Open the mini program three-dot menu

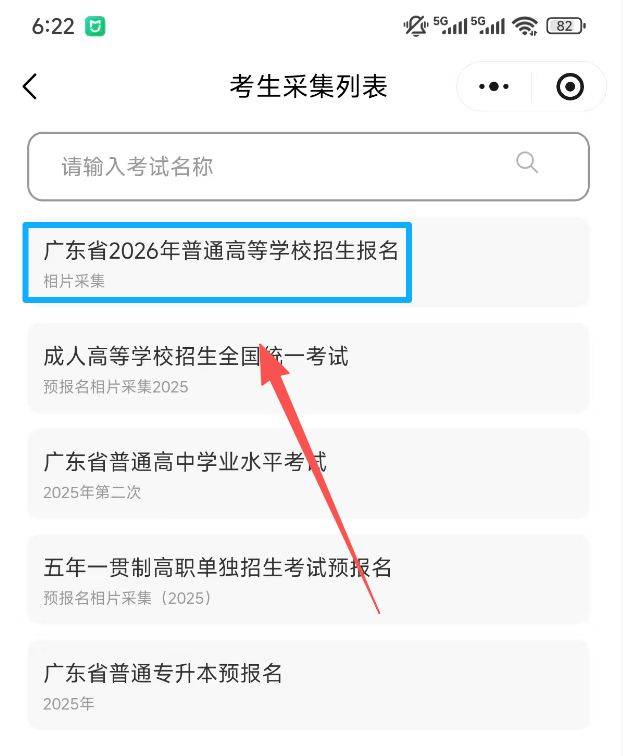[494, 87]
